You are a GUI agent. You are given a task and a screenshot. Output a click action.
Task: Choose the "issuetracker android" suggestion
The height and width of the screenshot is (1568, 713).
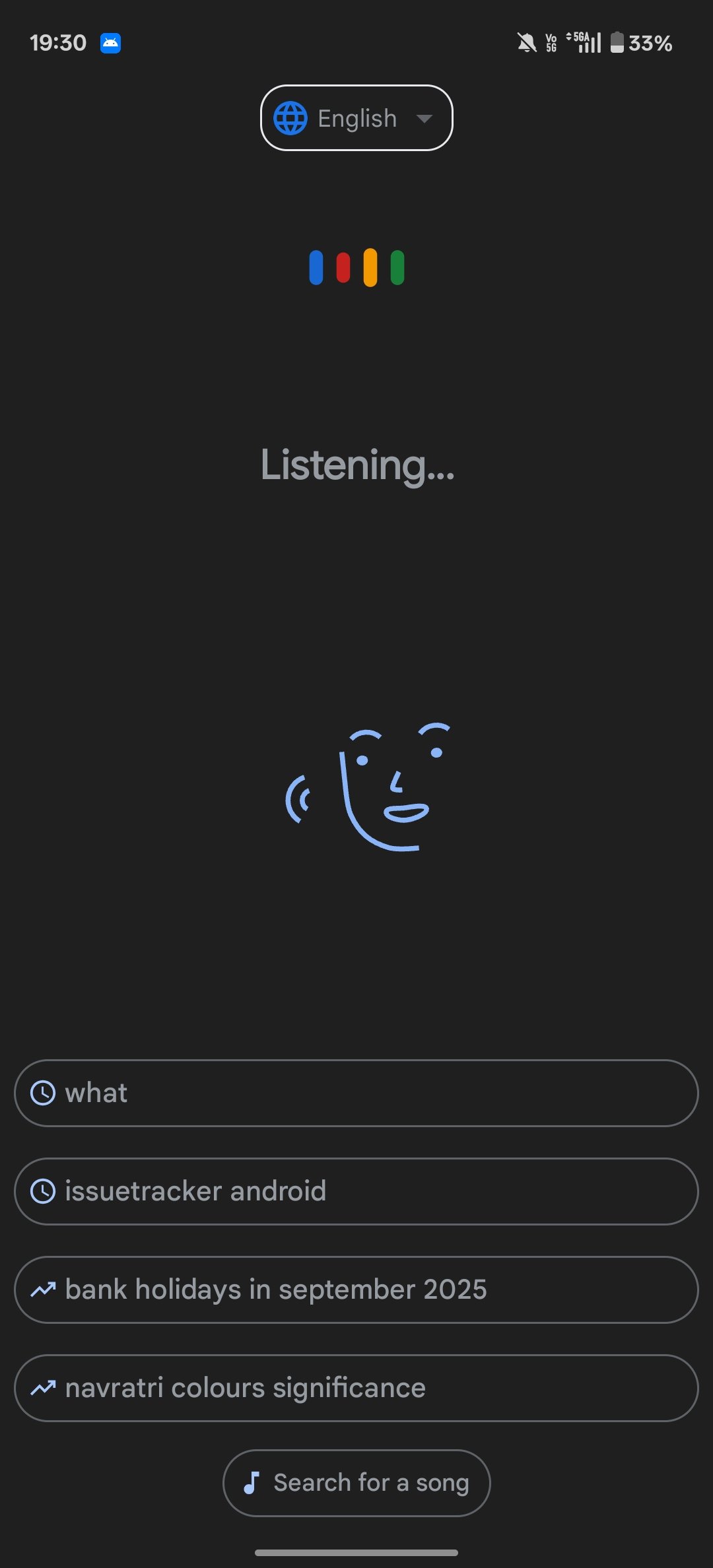356,1191
